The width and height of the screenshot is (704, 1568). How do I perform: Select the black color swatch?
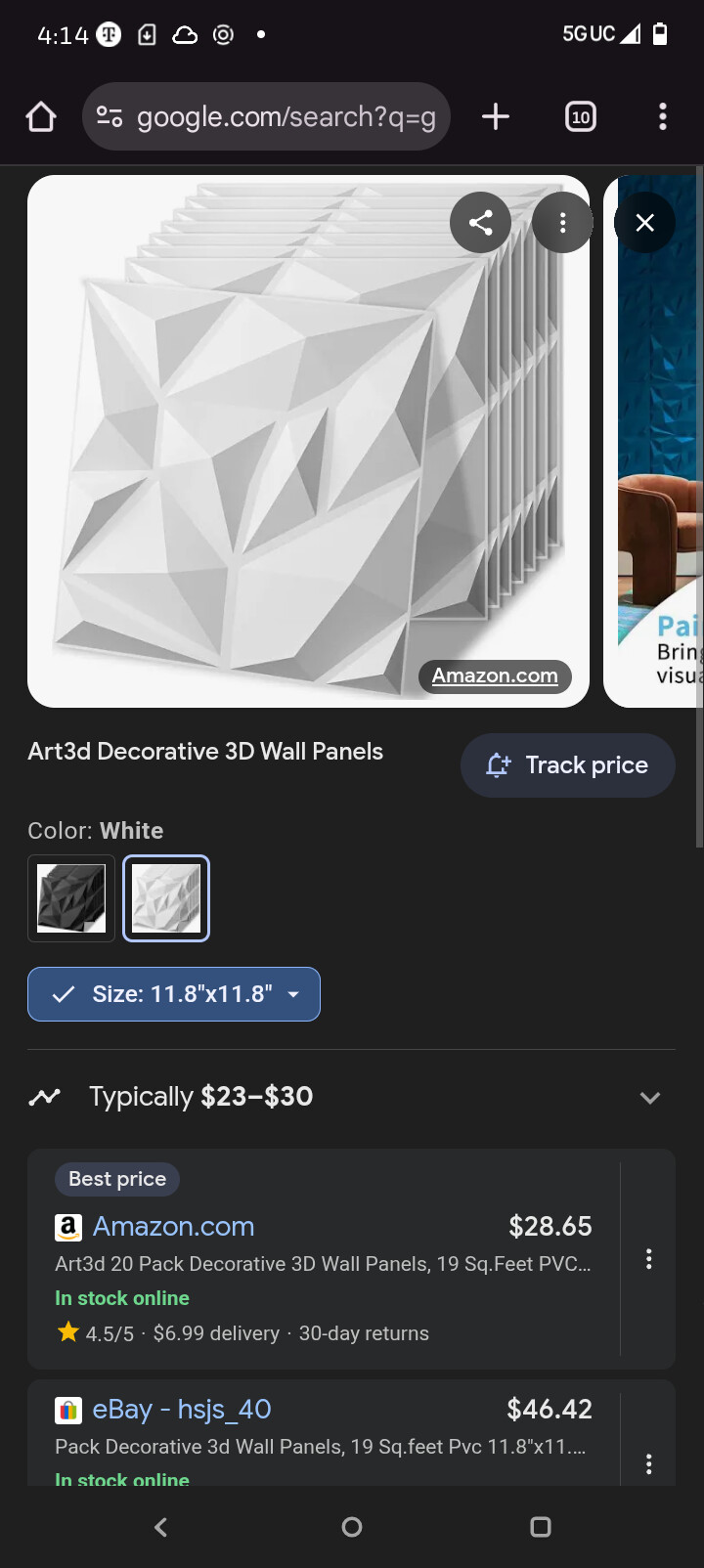[x=71, y=898]
